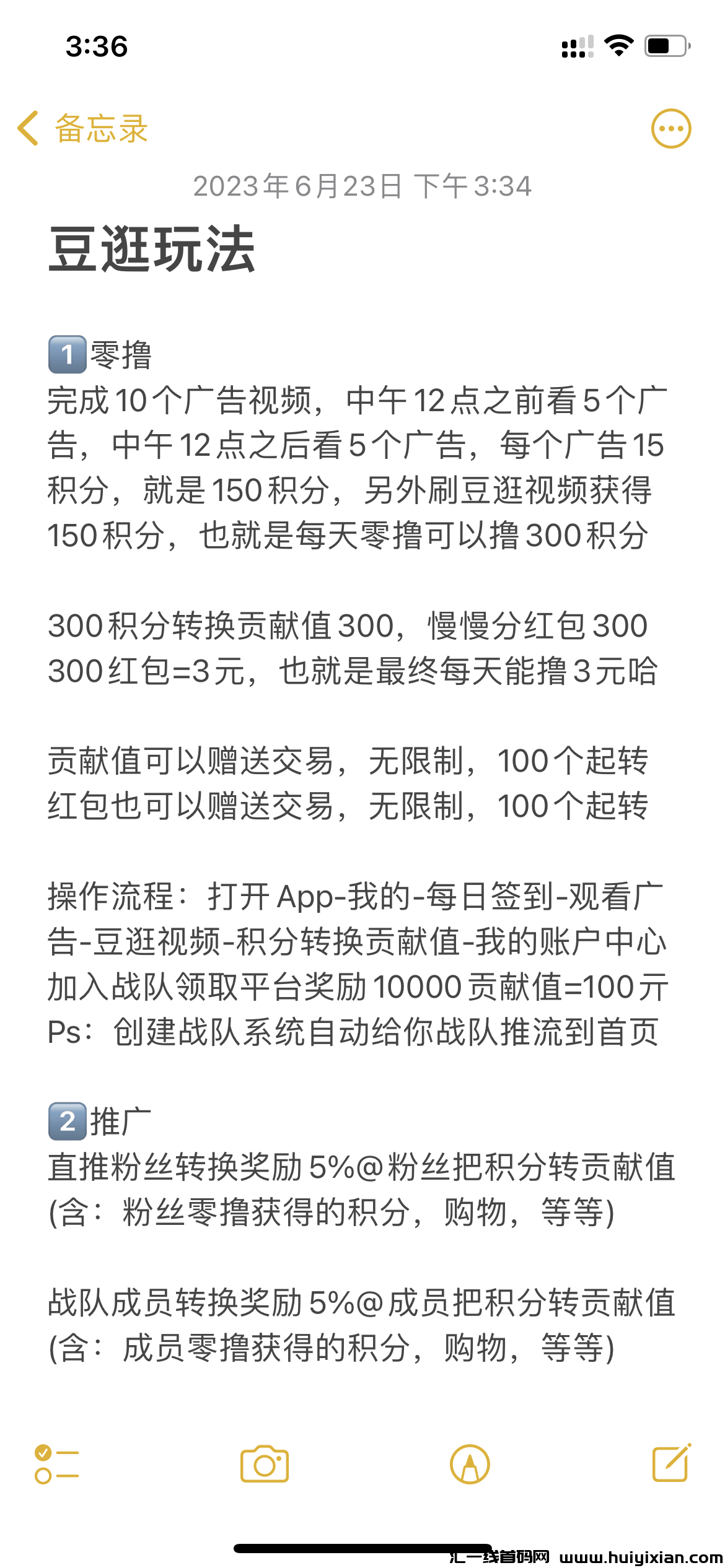Tap the Wi-Fi icon in the status bar
The image size is (725, 1568).
(620, 46)
